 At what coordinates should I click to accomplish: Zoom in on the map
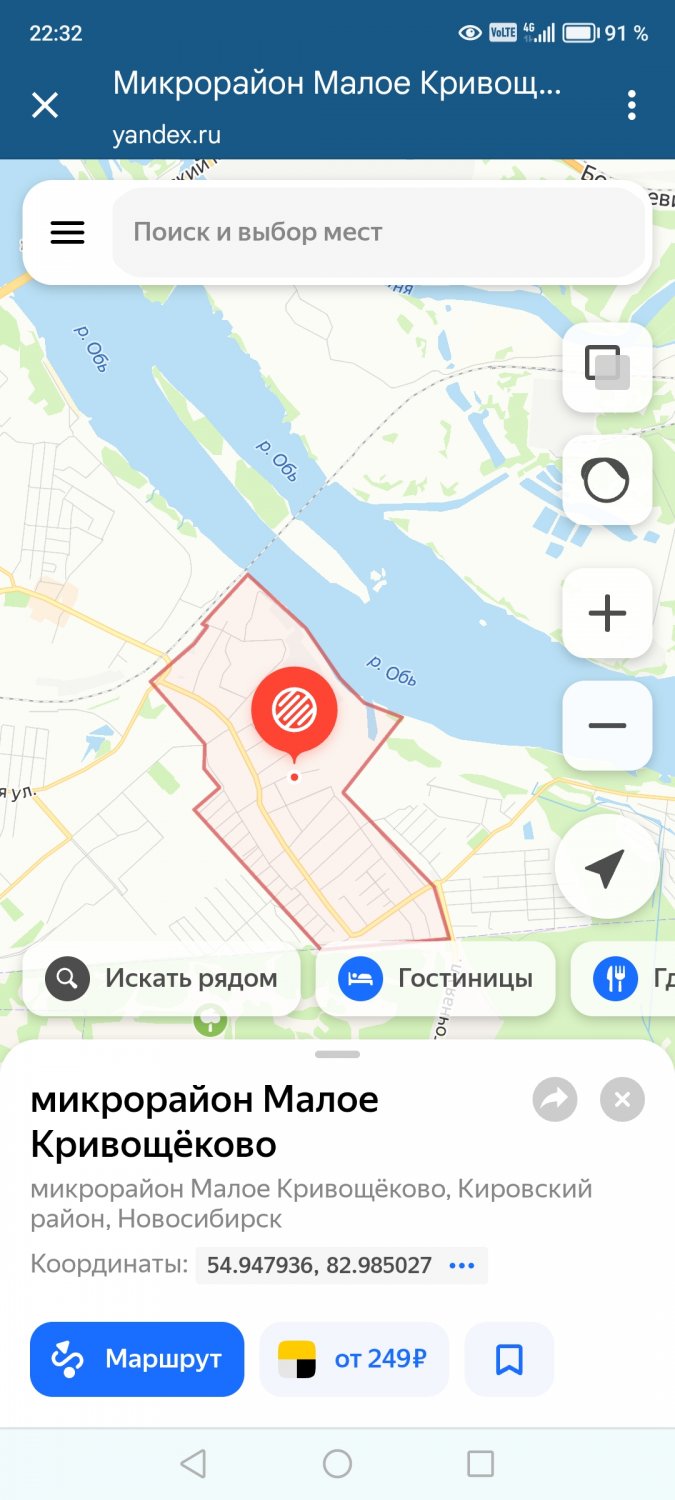[x=607, y=613]
